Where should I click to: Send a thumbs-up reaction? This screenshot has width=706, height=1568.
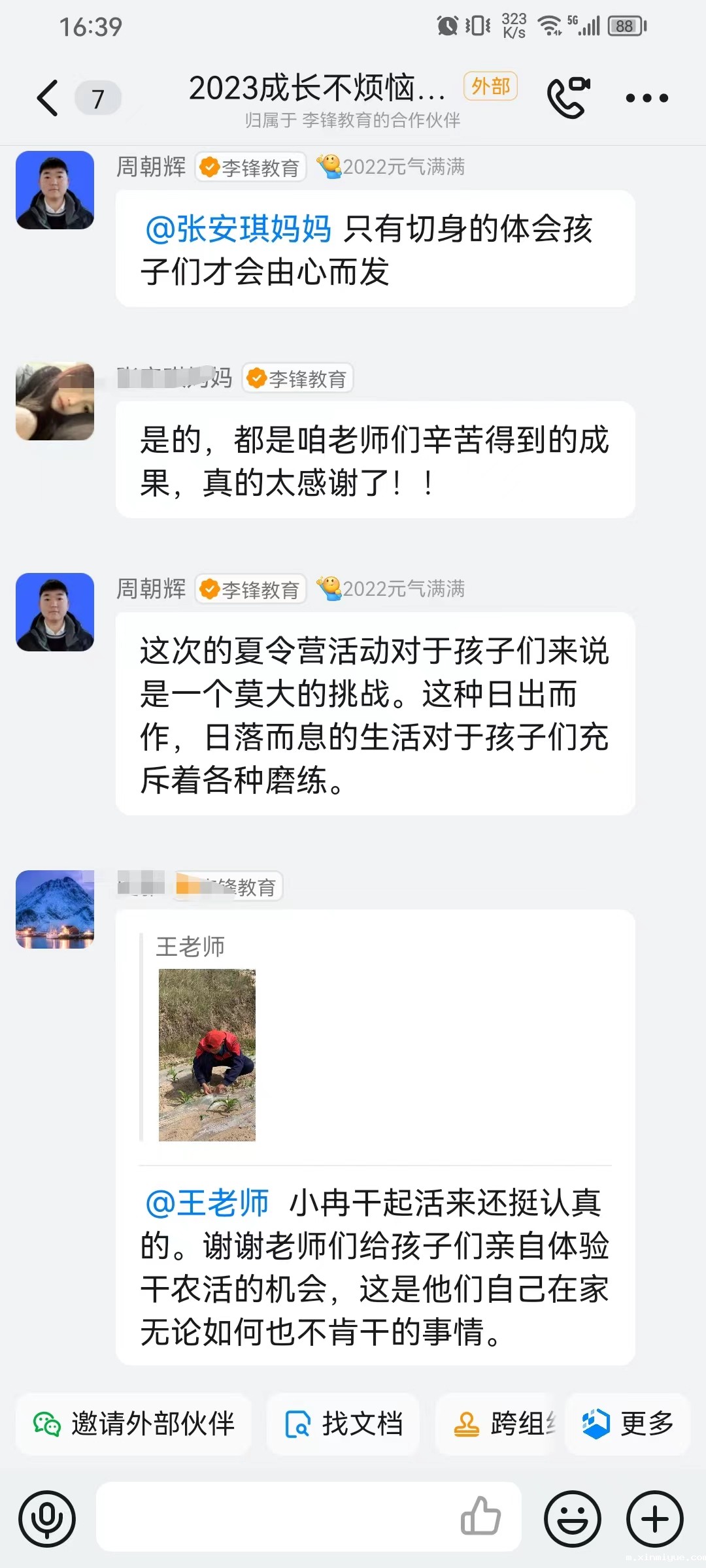480,1516
